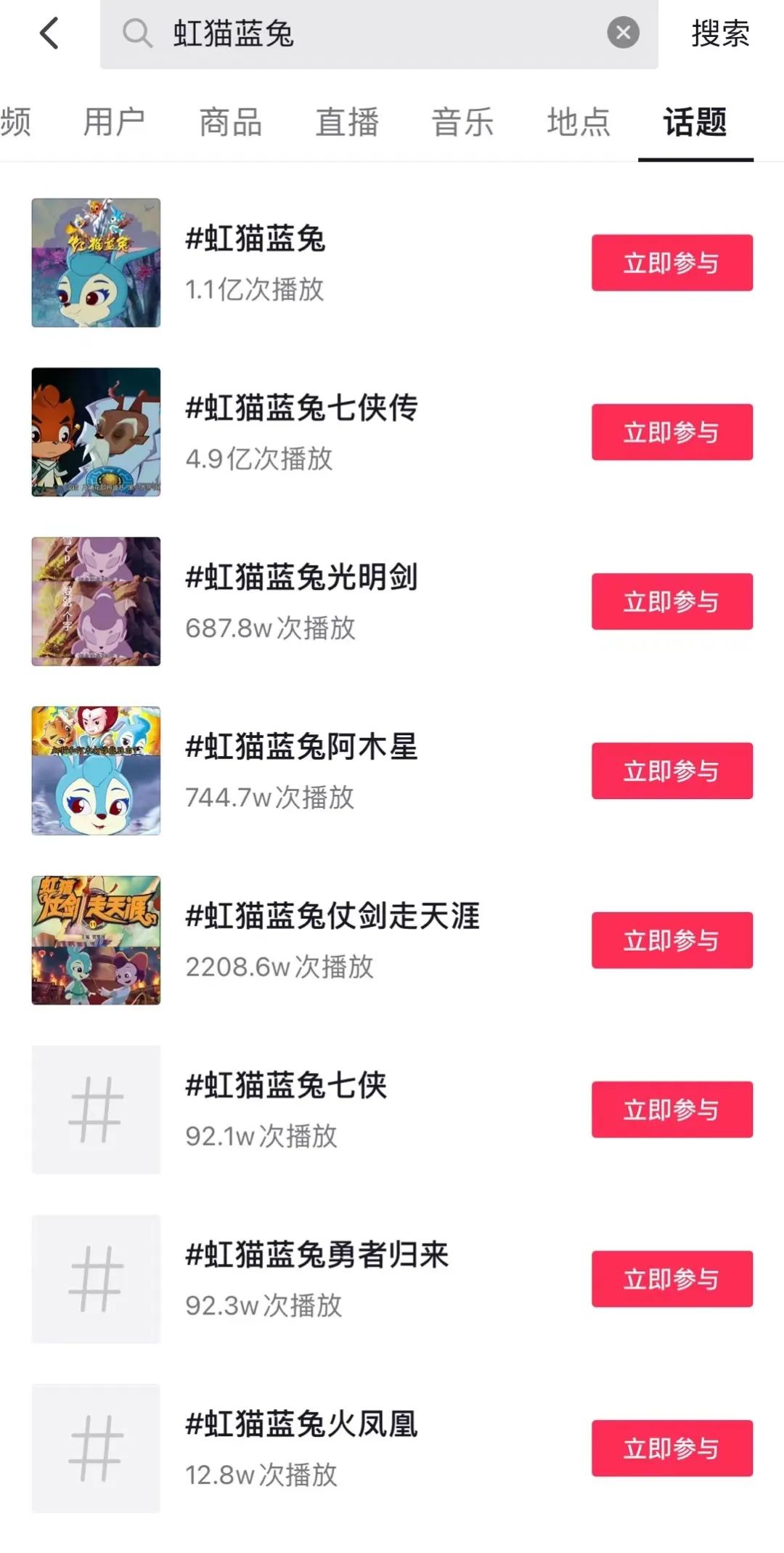
Task: Go back using the back arrow
Action: click(x=49, y=33)
